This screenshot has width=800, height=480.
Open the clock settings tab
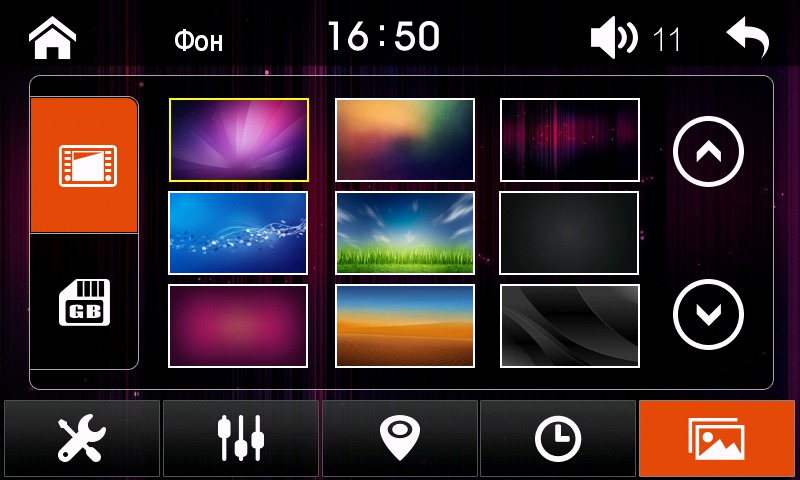coord(558,438)
